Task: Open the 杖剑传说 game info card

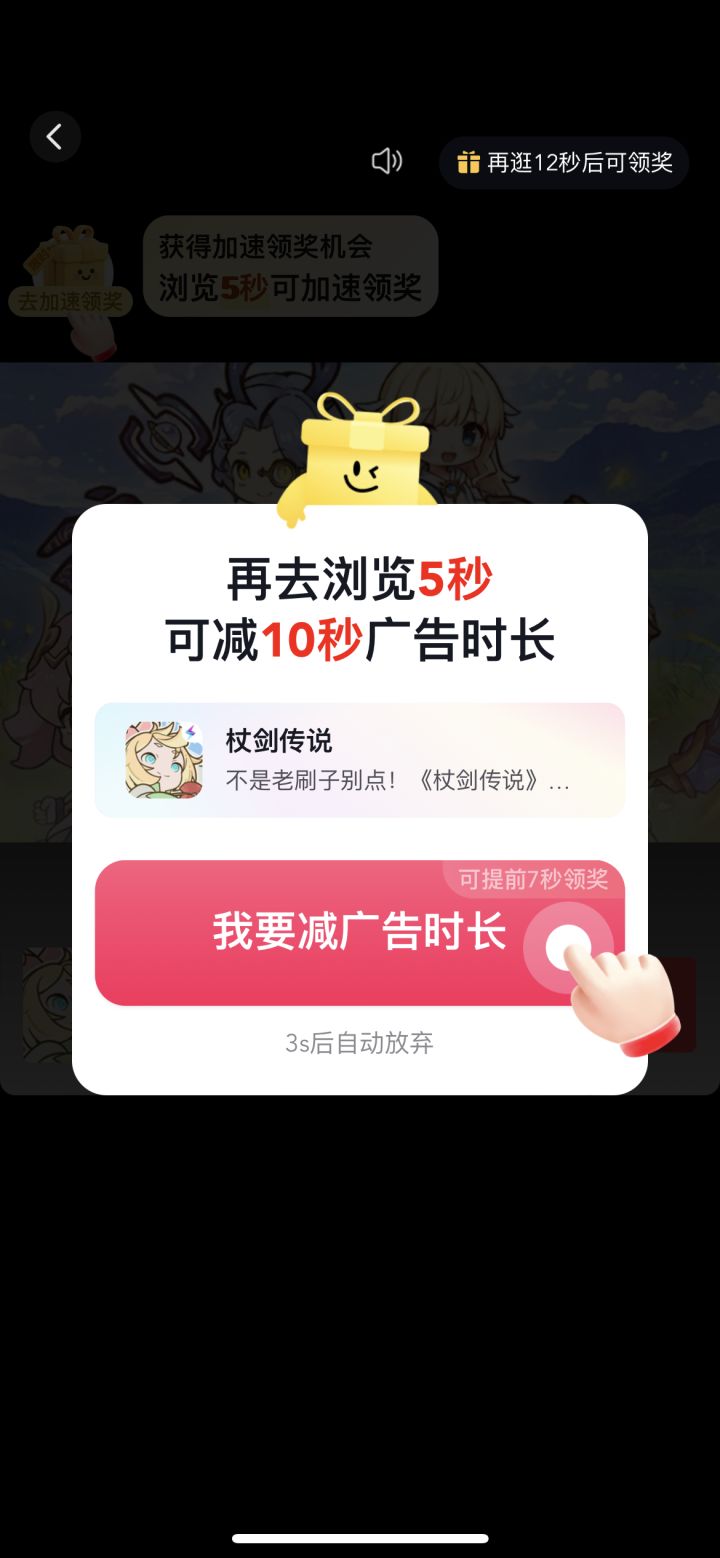Action: (x=360, y=758)
